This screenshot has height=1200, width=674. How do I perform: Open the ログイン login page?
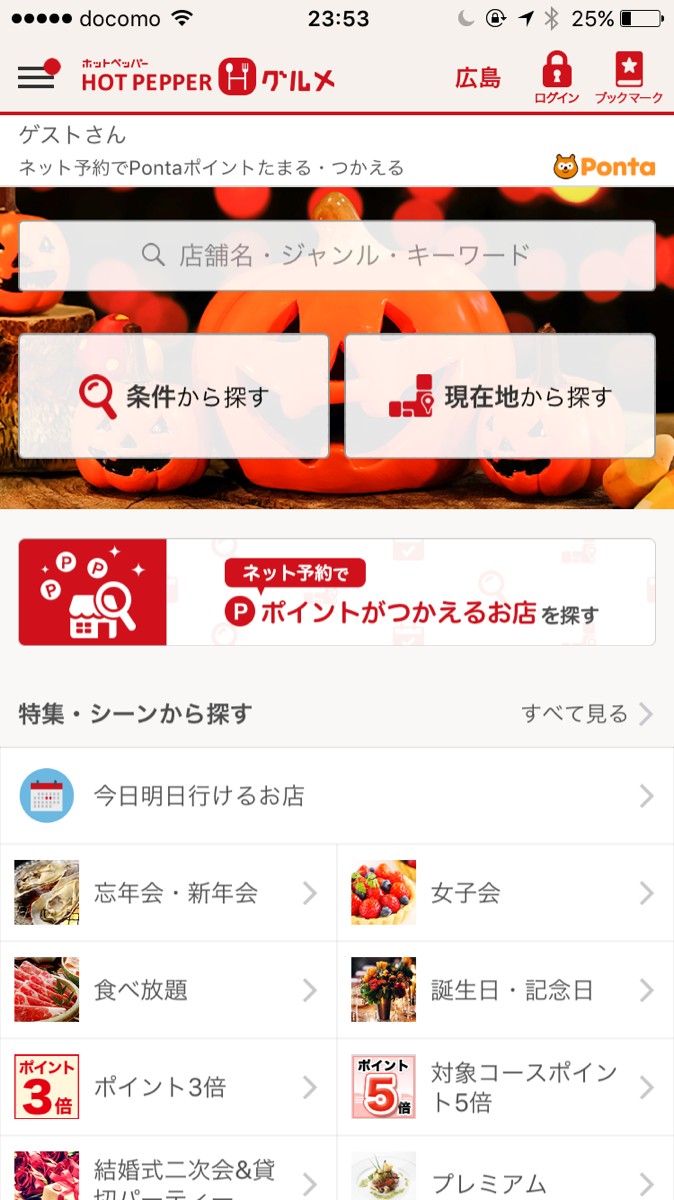click(556, 78)
